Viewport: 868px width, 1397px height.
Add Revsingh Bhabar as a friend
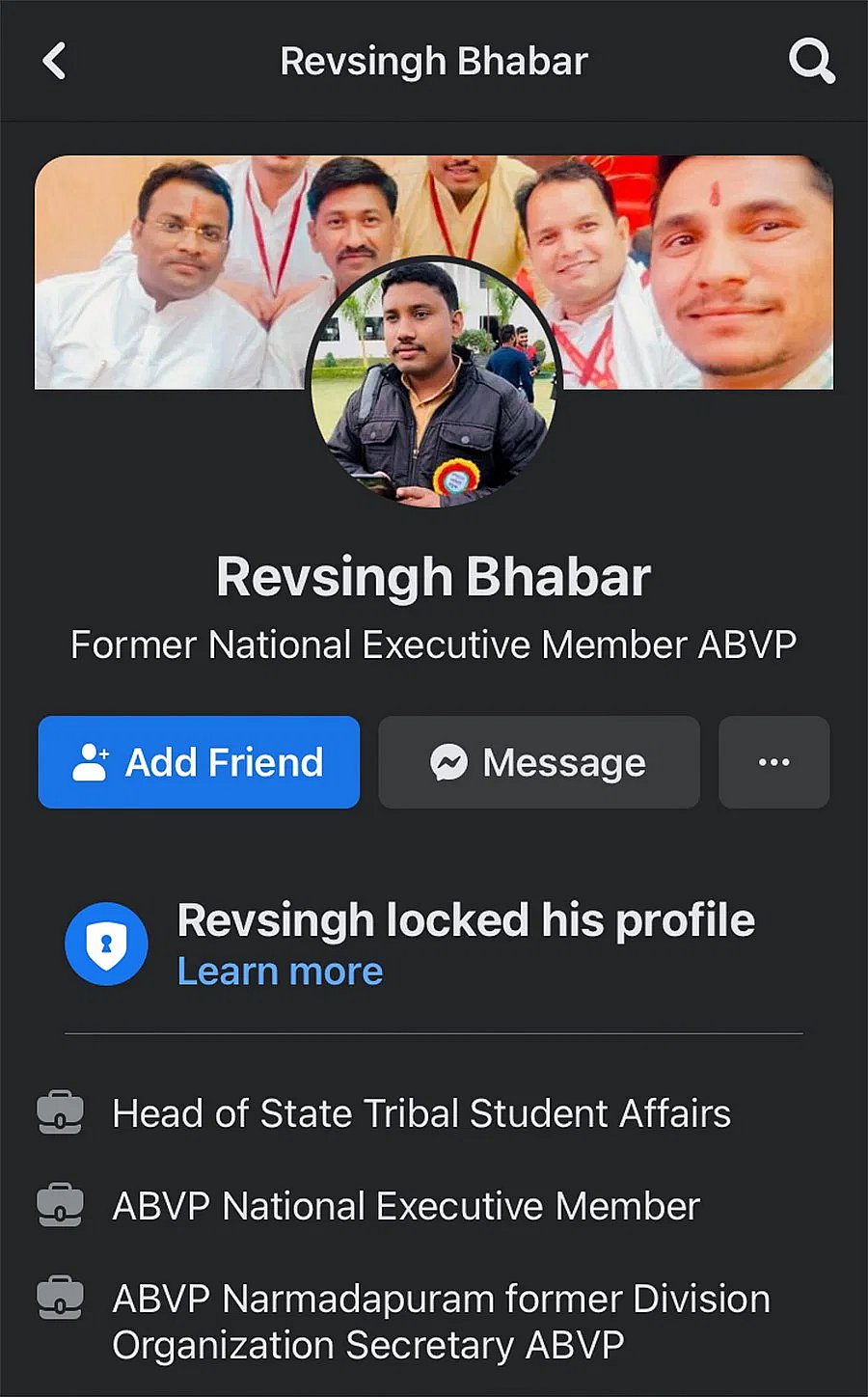(x=199, y=762)
